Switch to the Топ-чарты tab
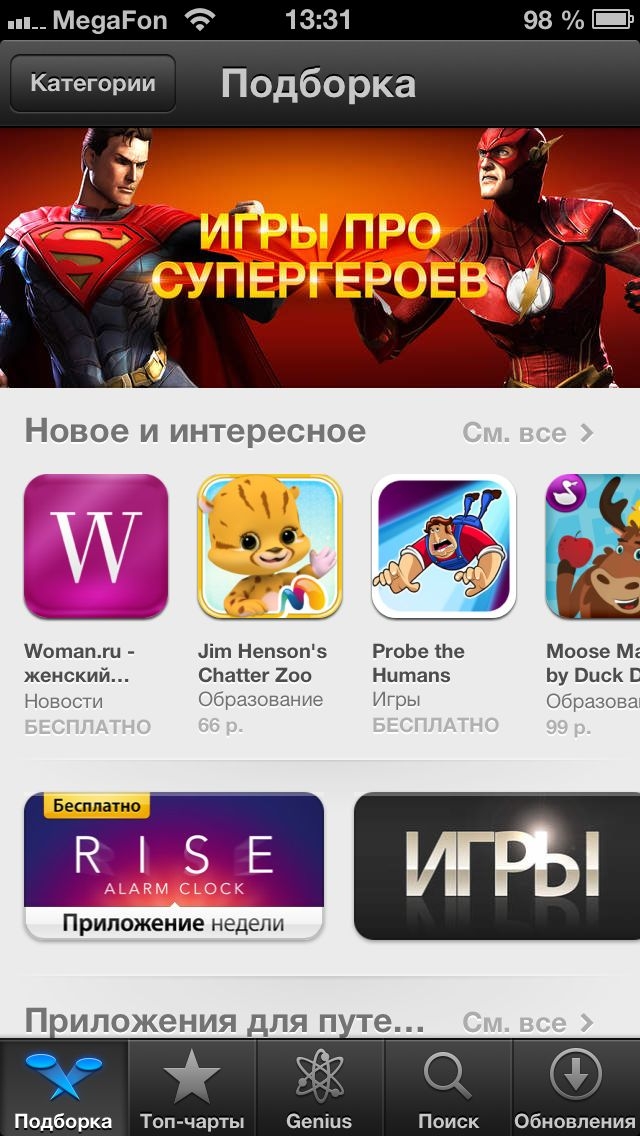This screenshot has height=1136, width=640. 192,1088
